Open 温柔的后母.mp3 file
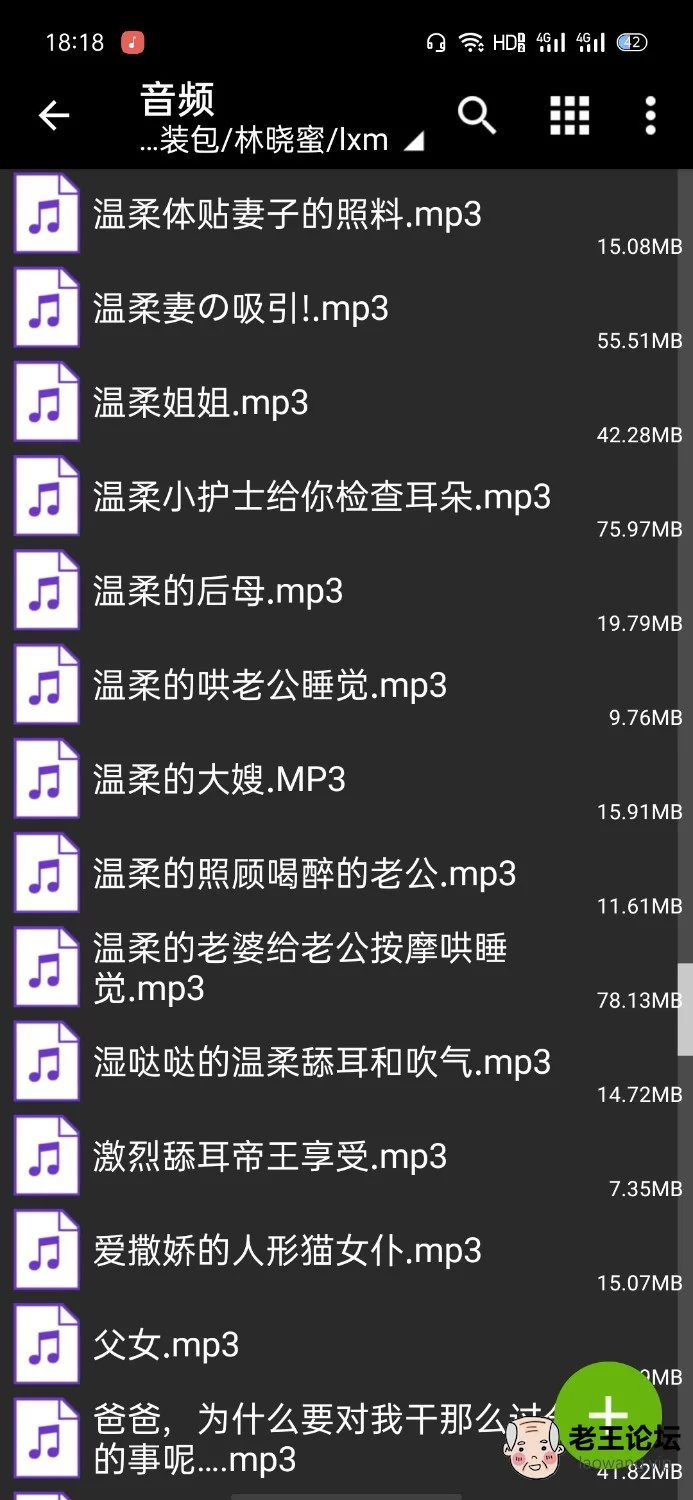The width and height of the screenshot is (693, 1500). coord(346,593)
